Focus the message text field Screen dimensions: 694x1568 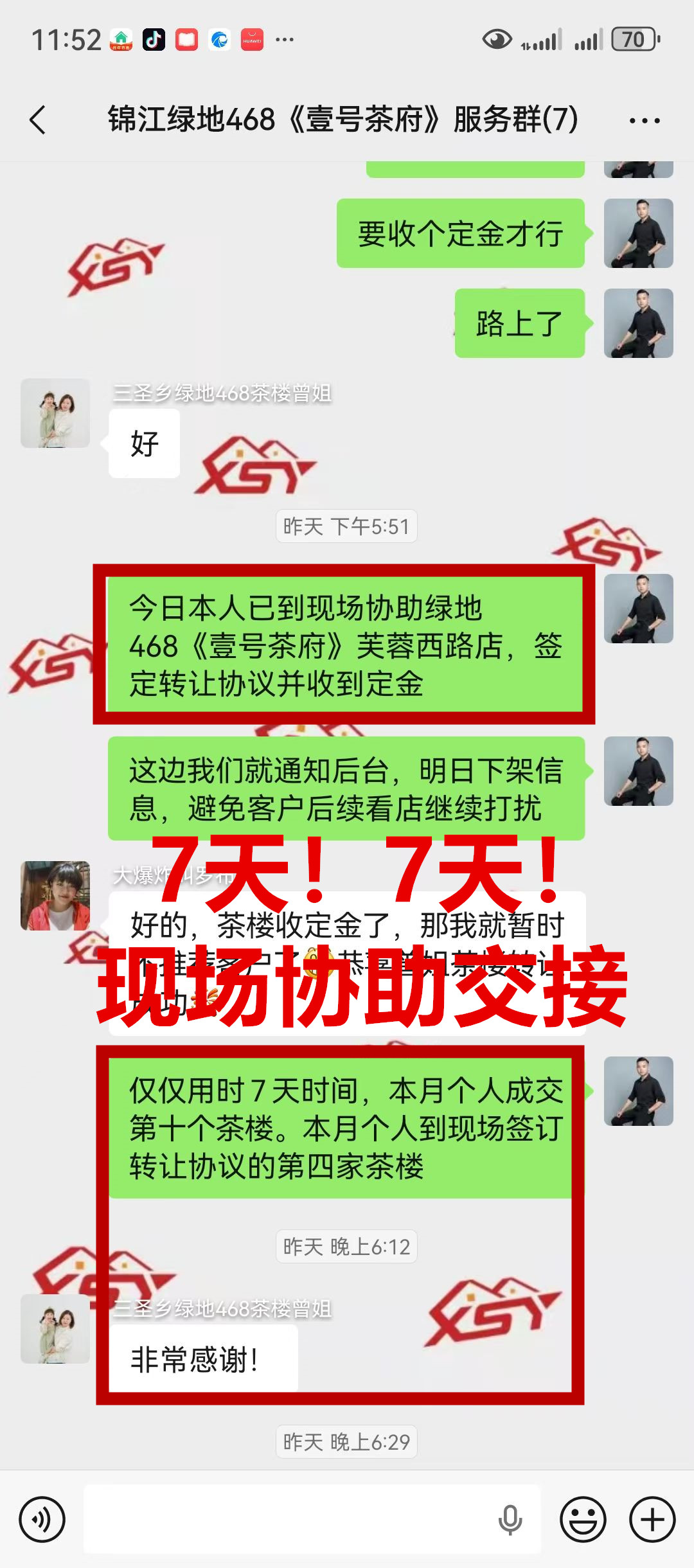[x=289, y=1519]
